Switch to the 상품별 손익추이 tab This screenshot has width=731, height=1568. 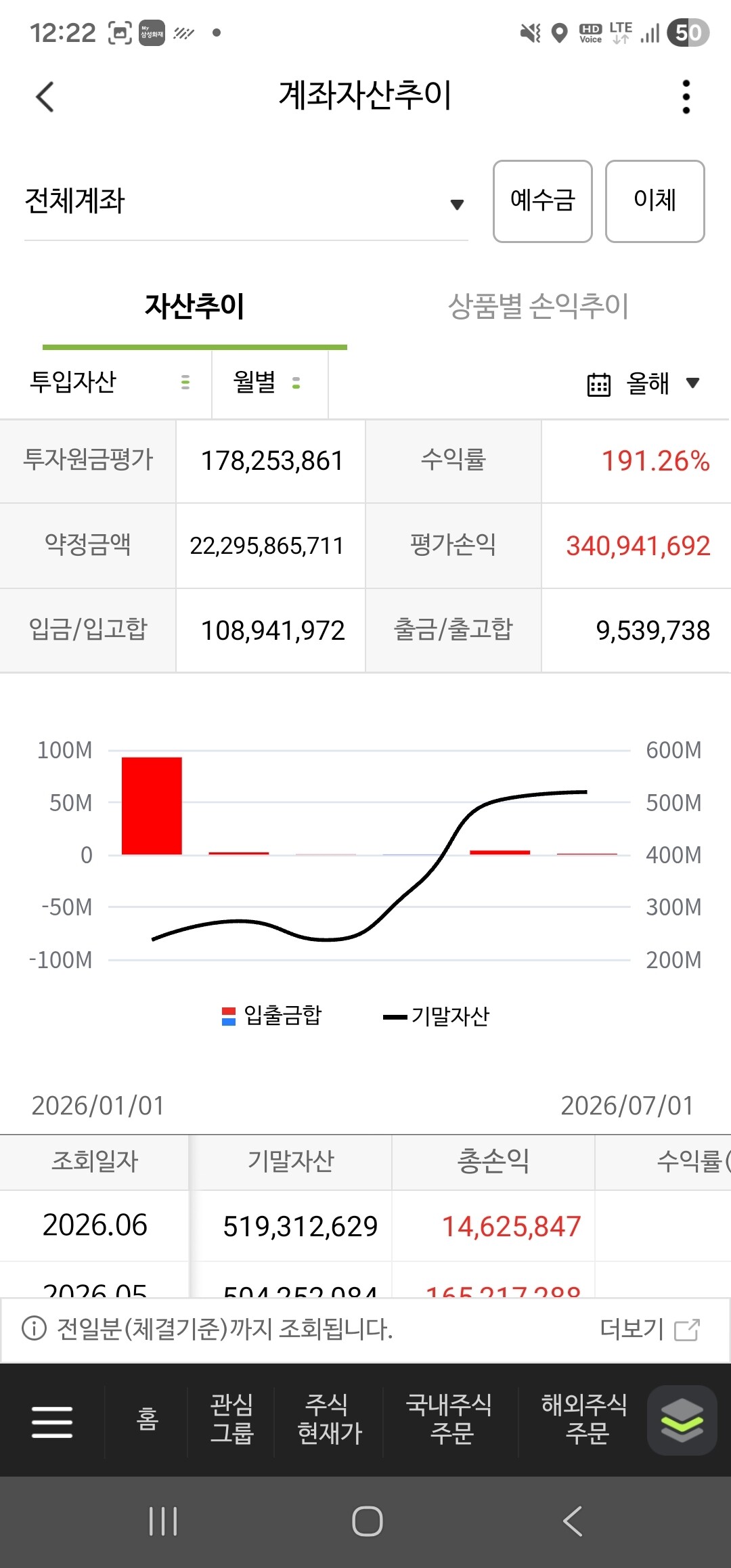pyautogui.click(x=538, y=306)
